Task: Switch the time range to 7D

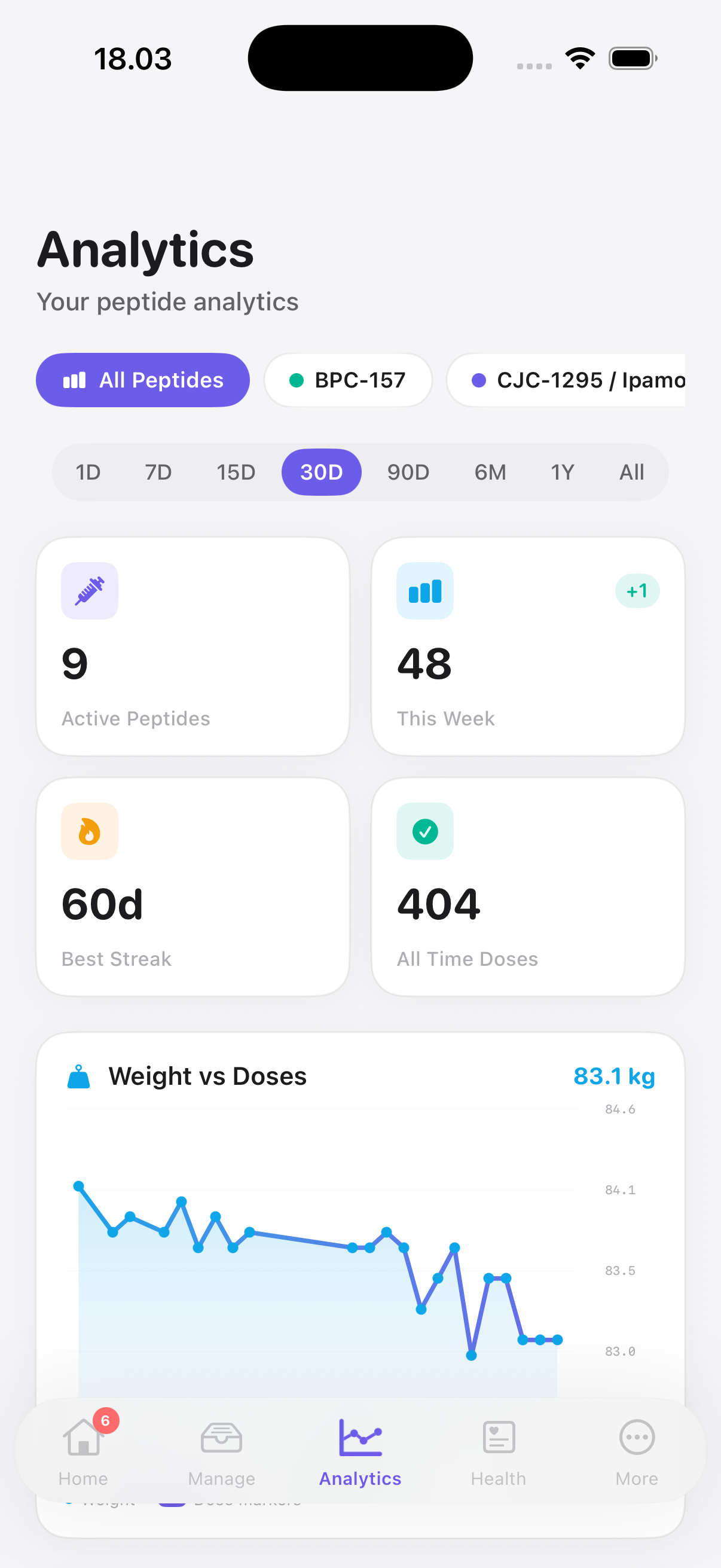Action: pyautogui.click(x=159, y=472)
